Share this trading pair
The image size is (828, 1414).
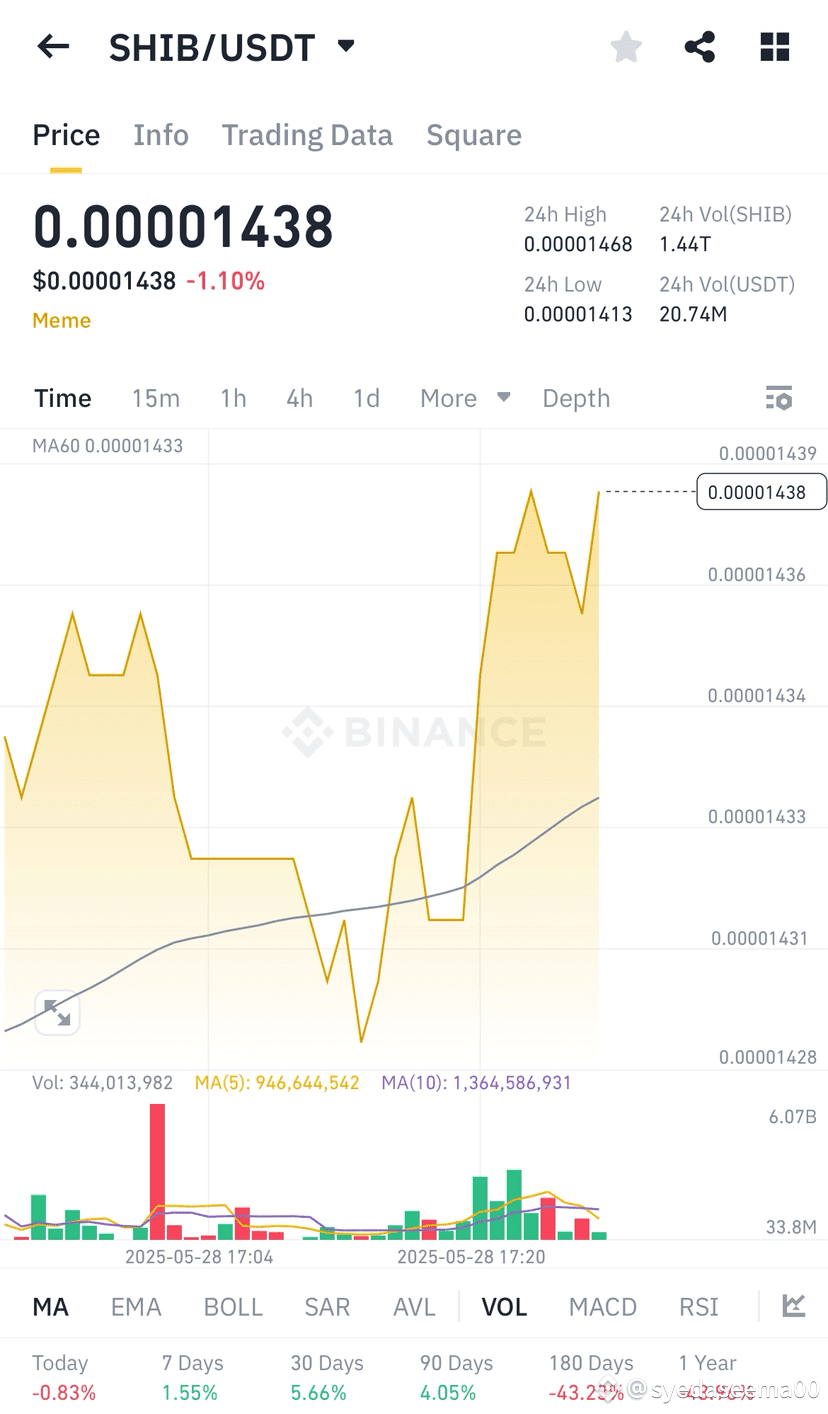click(x=700, y=46)
